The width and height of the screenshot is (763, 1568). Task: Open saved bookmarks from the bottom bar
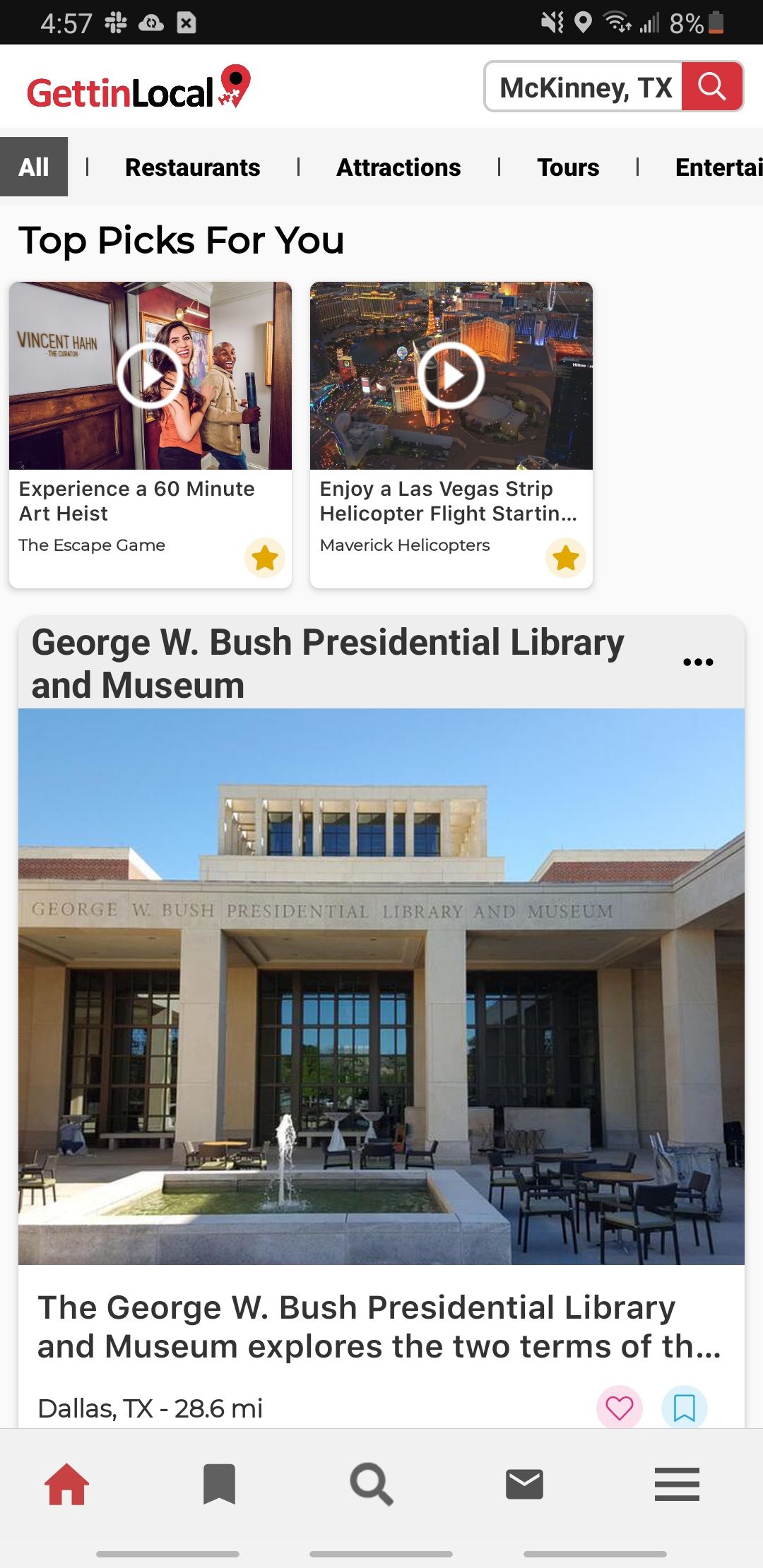[x=219, y=1484]
